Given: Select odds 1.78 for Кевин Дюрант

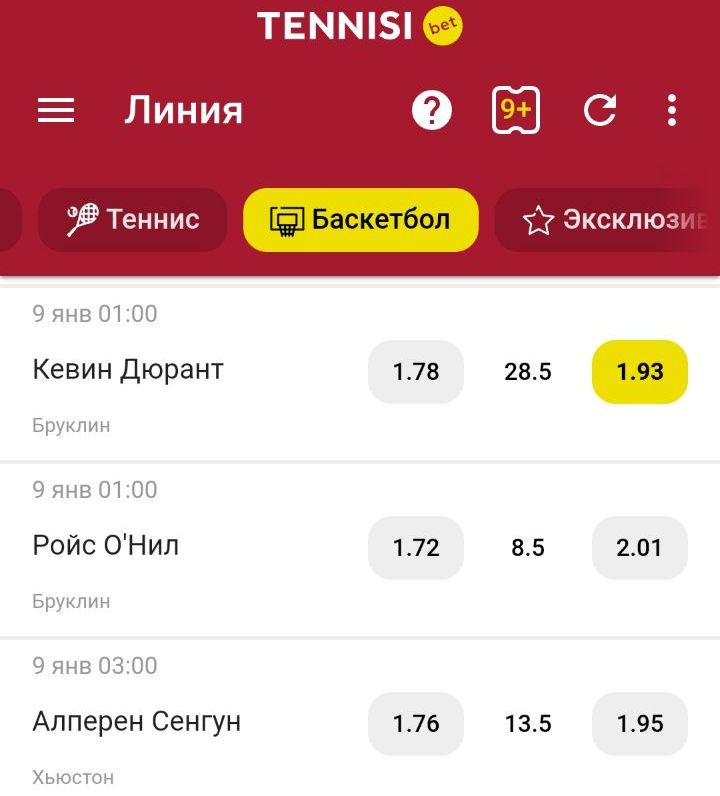Looking at the screenshot, I should (x=416, y=372).
